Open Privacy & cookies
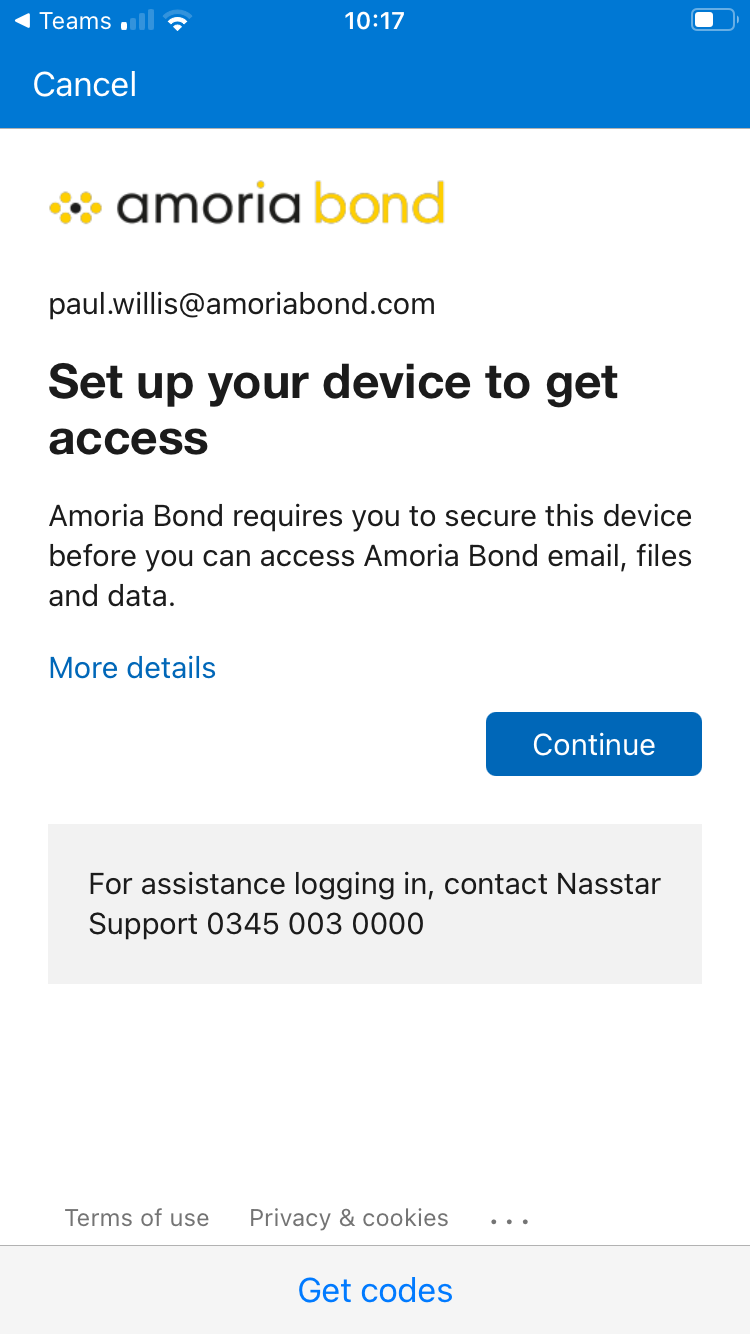 point(349,1218)
